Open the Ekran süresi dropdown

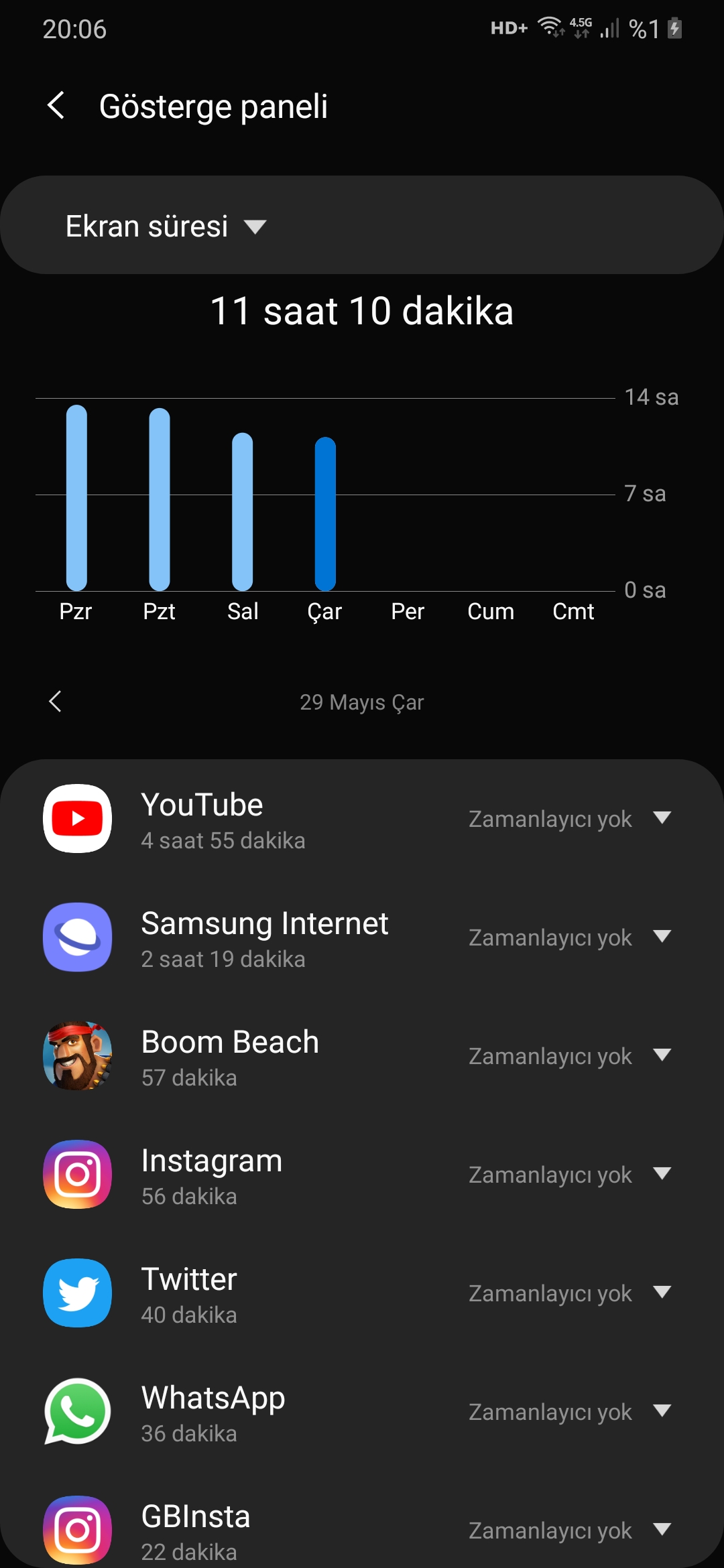(x=166, y=226)
